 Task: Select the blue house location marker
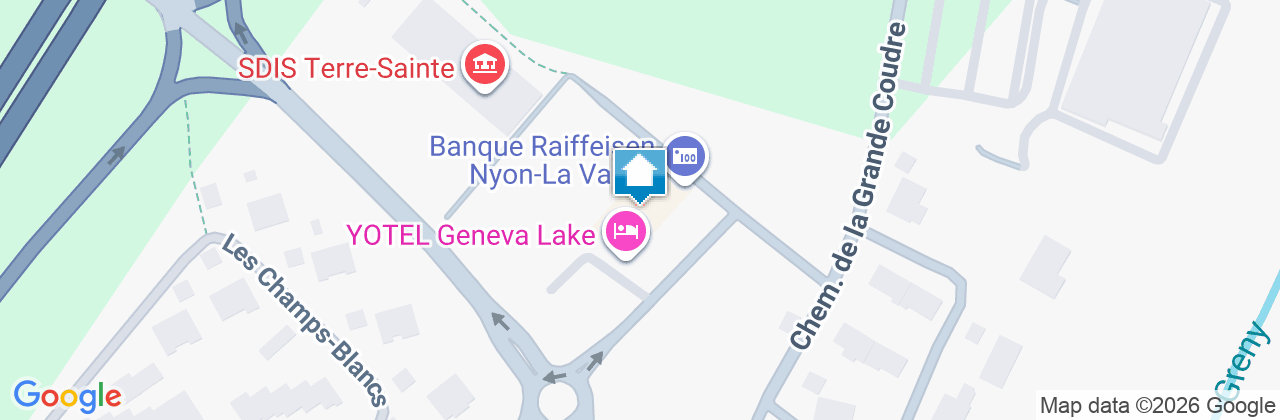[640, 174]
